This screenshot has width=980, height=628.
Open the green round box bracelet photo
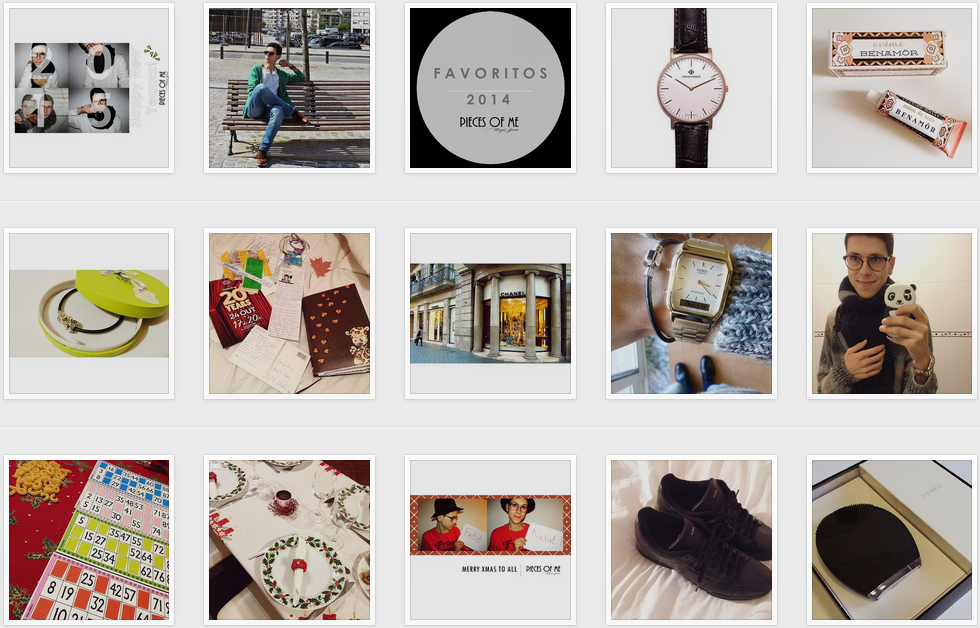pos(89,313)
